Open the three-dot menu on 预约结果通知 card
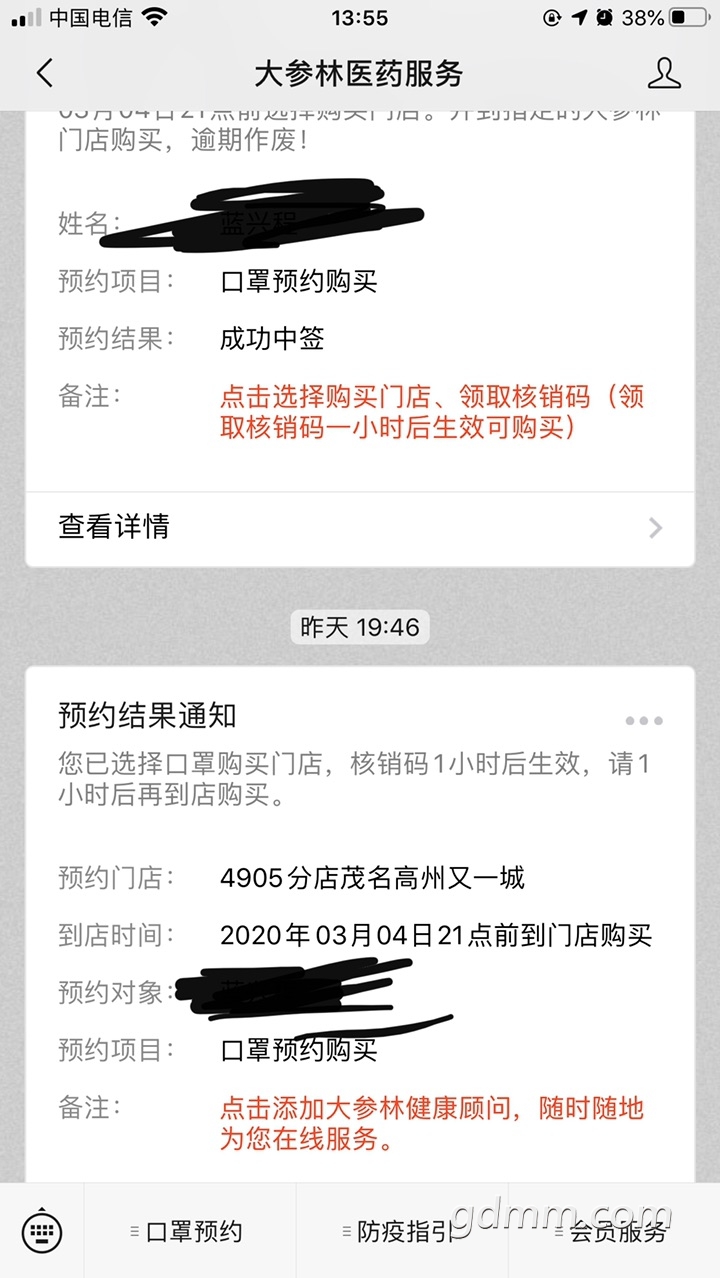The width and height of the screenshot is (720, 1278). [644, 721]
